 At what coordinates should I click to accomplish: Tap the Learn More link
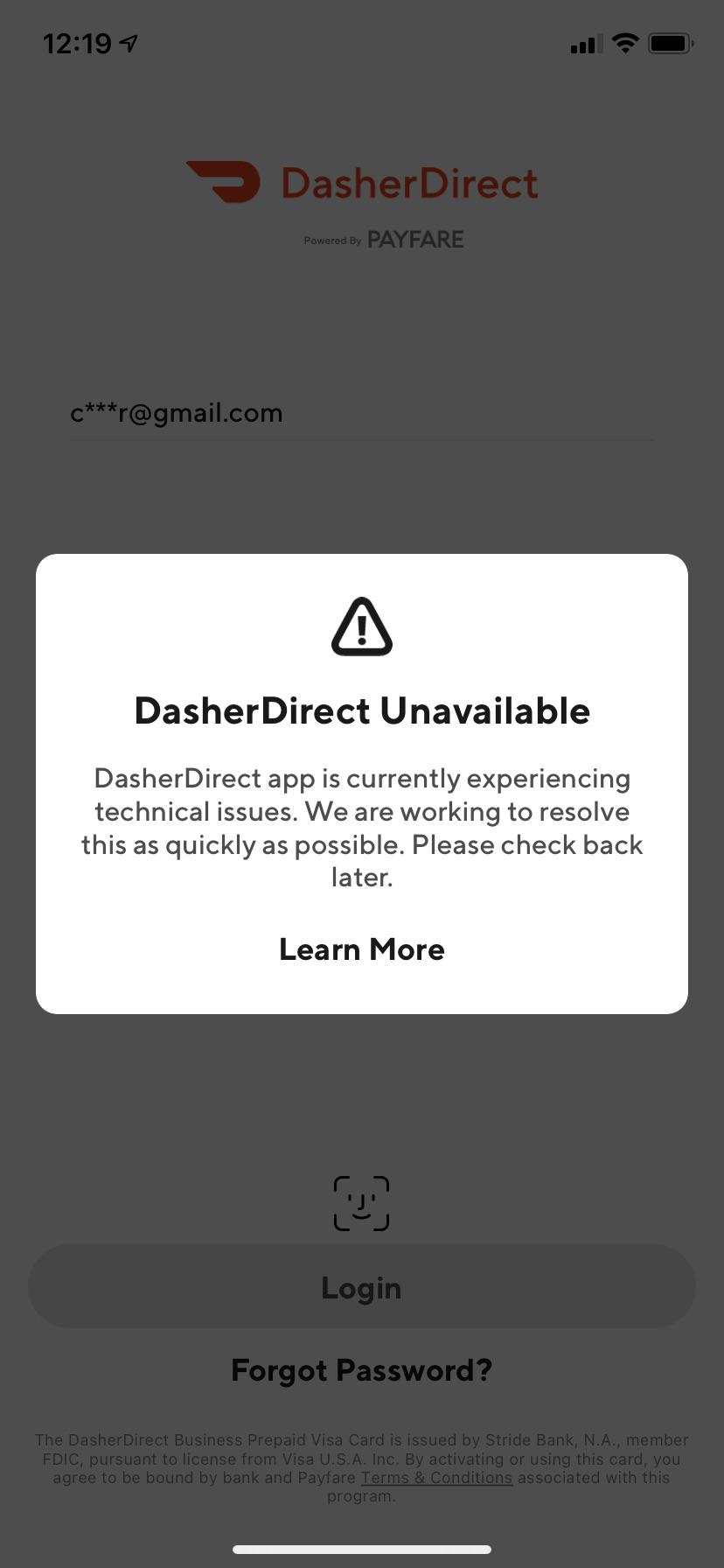pyautogui.click(x=361, y=948)
